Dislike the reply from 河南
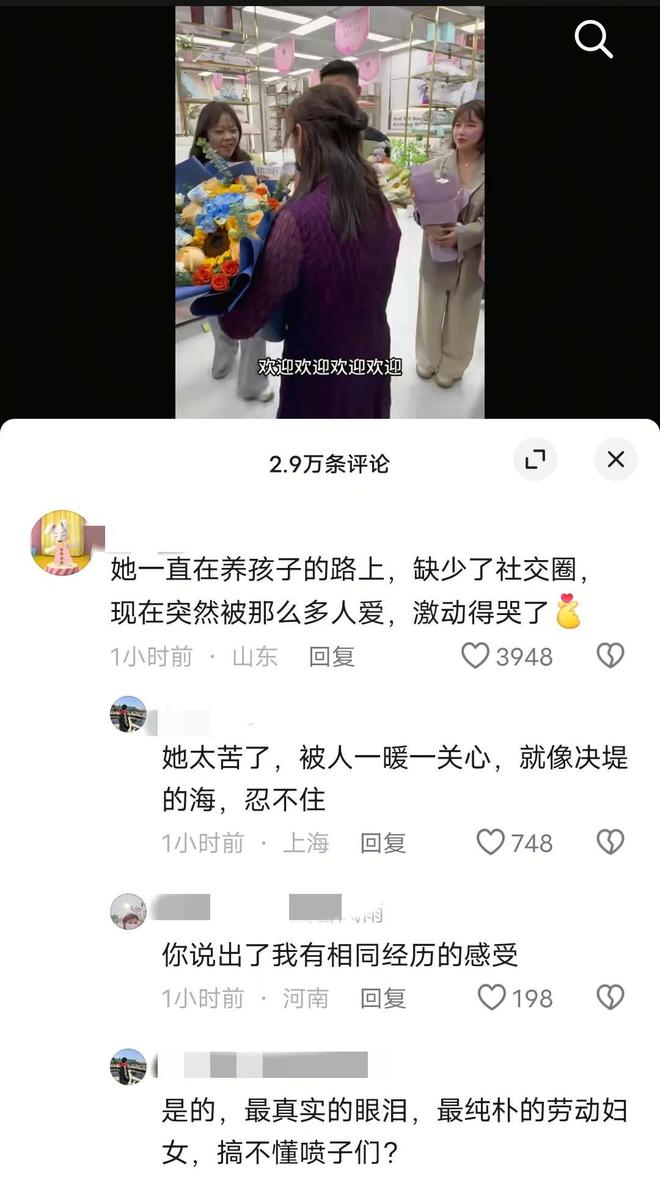 (610, 997)
